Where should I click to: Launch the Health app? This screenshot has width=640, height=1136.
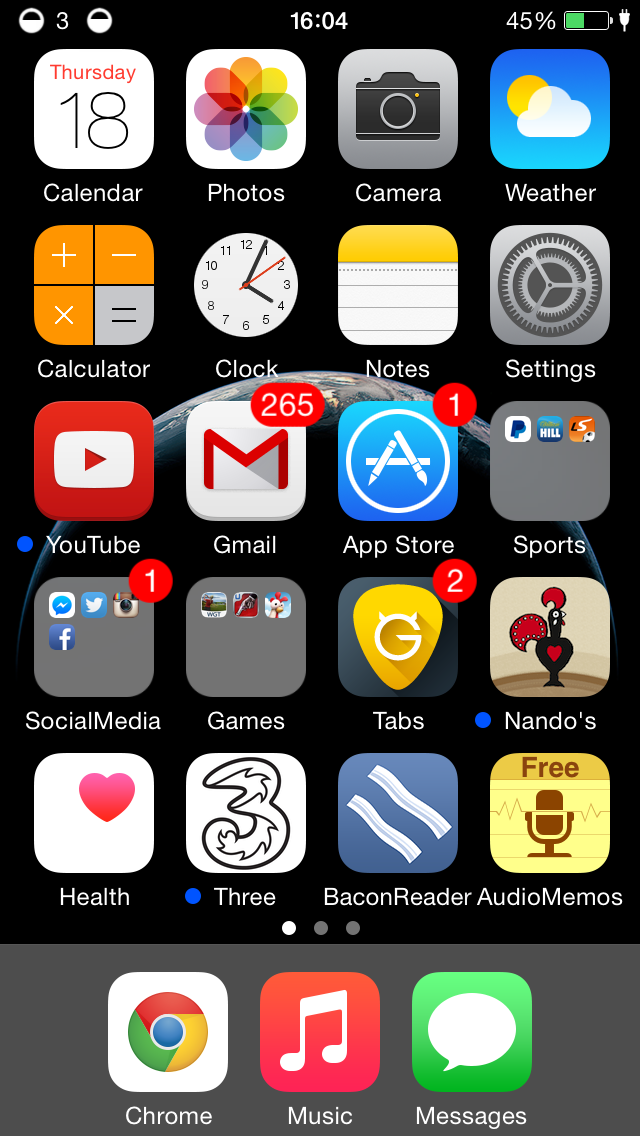click(x=94, y=813)
